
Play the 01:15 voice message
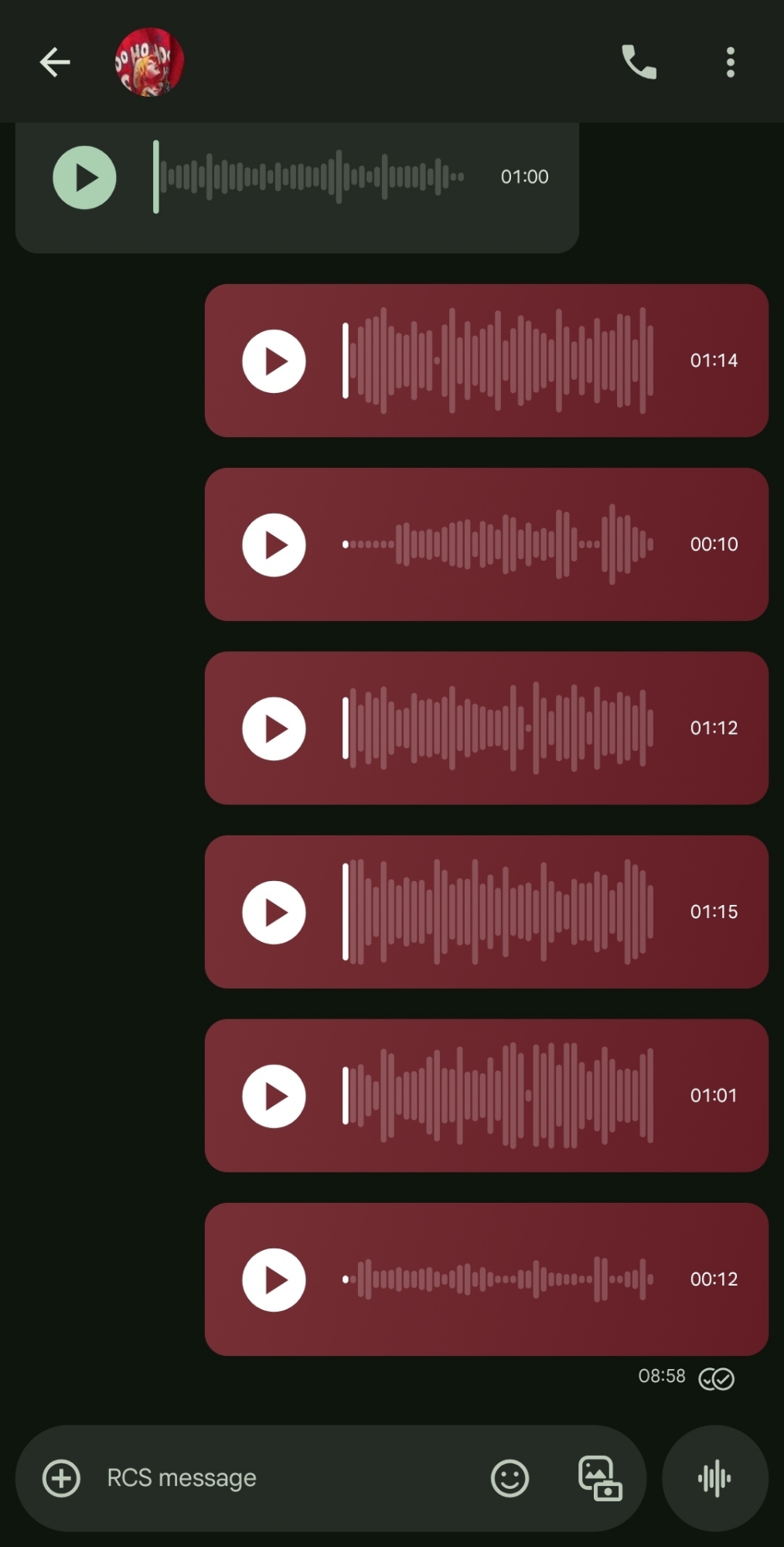pyautogui.click(x=274, y=912)
